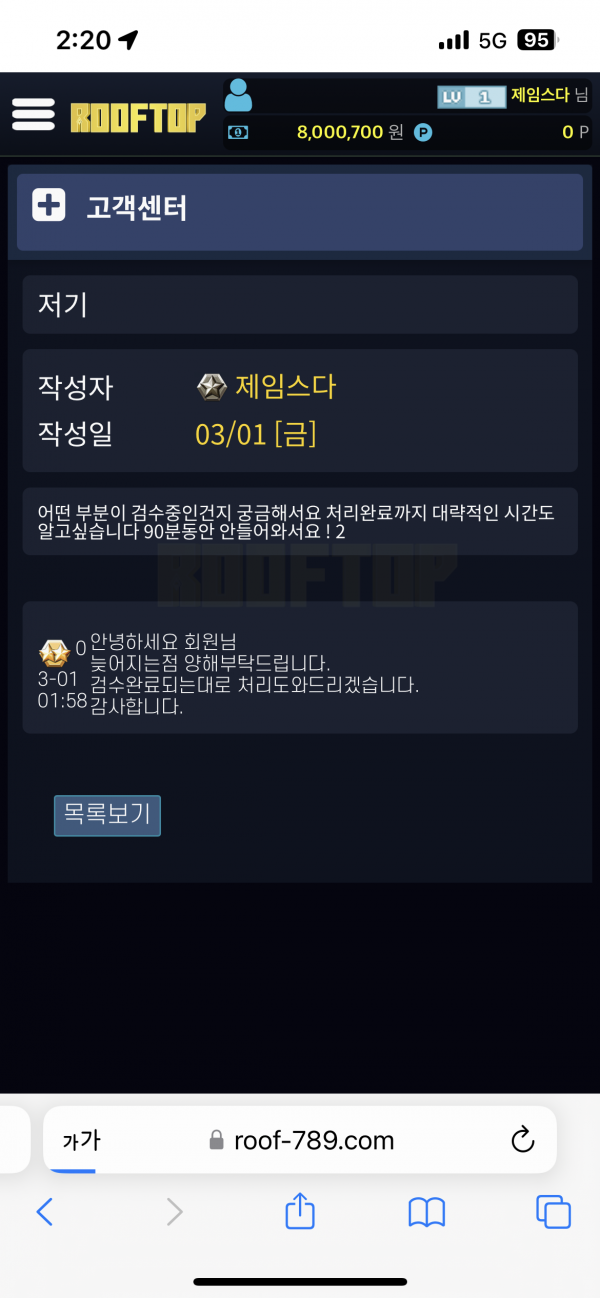Viewport: 600px width, 1298px height.
Task: Go back to the previous page
Action: pyautogui.click(x=44, y=1212)
